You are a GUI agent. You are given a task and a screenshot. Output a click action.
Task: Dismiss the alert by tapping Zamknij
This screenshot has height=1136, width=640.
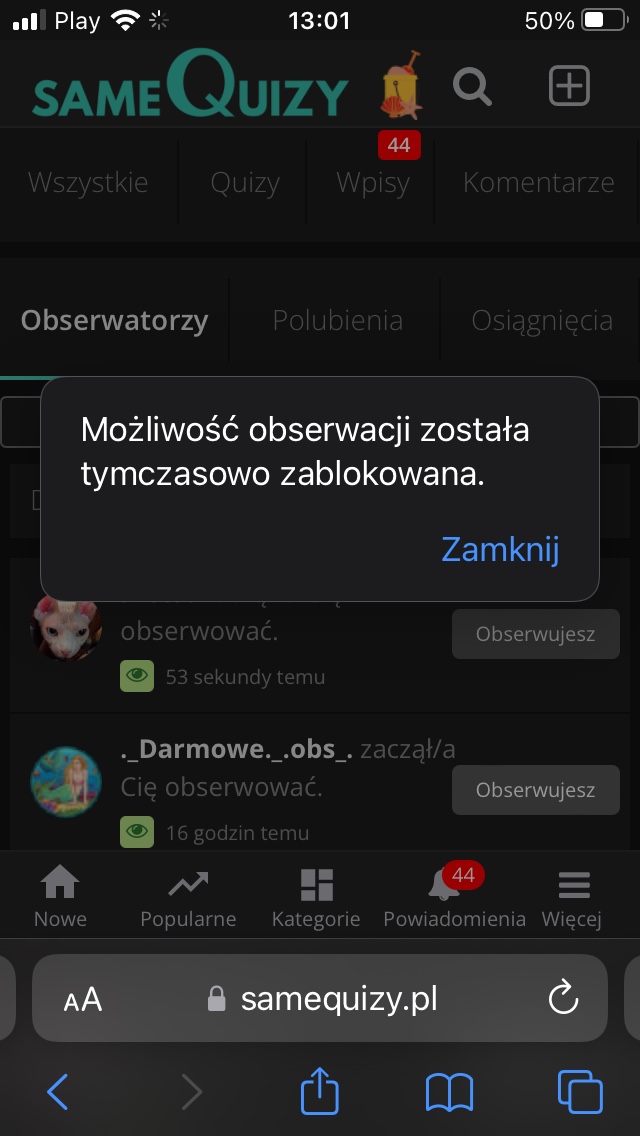[499, 549]
